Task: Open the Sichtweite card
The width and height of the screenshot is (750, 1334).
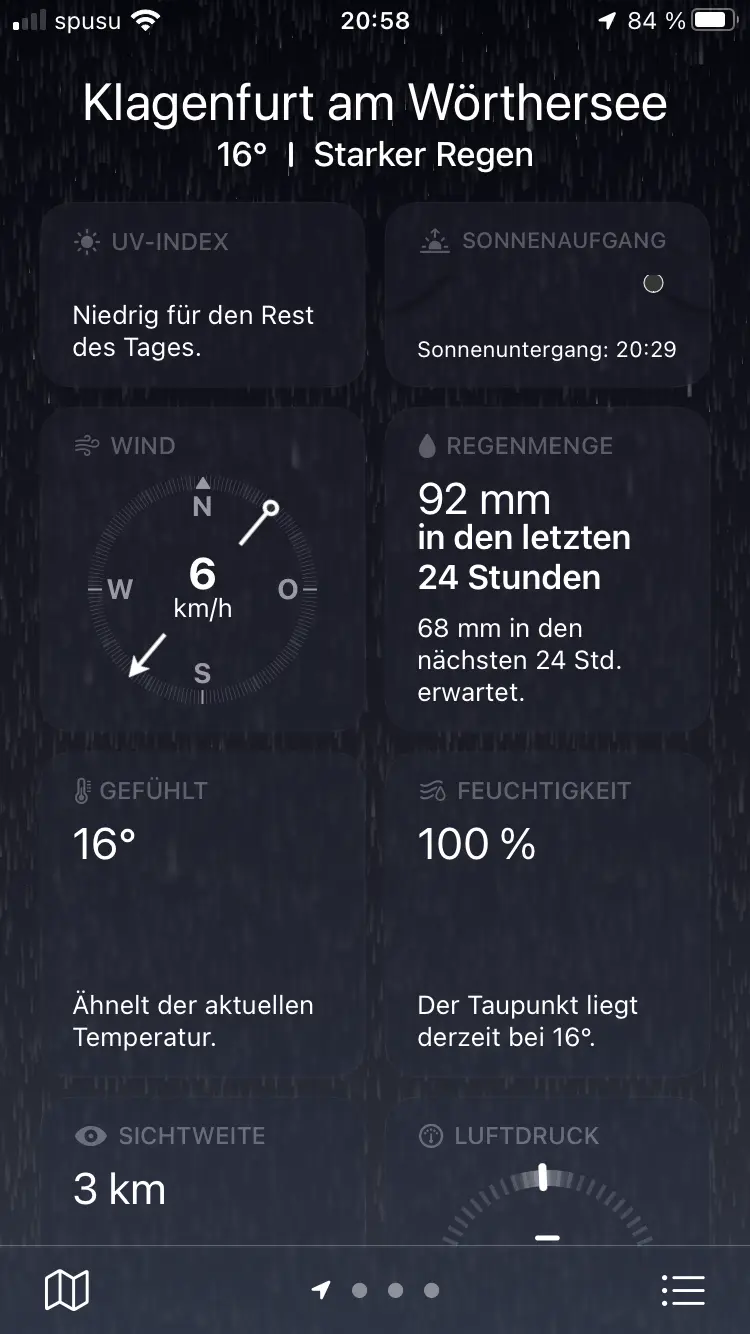Action: pyautogui.click(x=202, y=1170)
